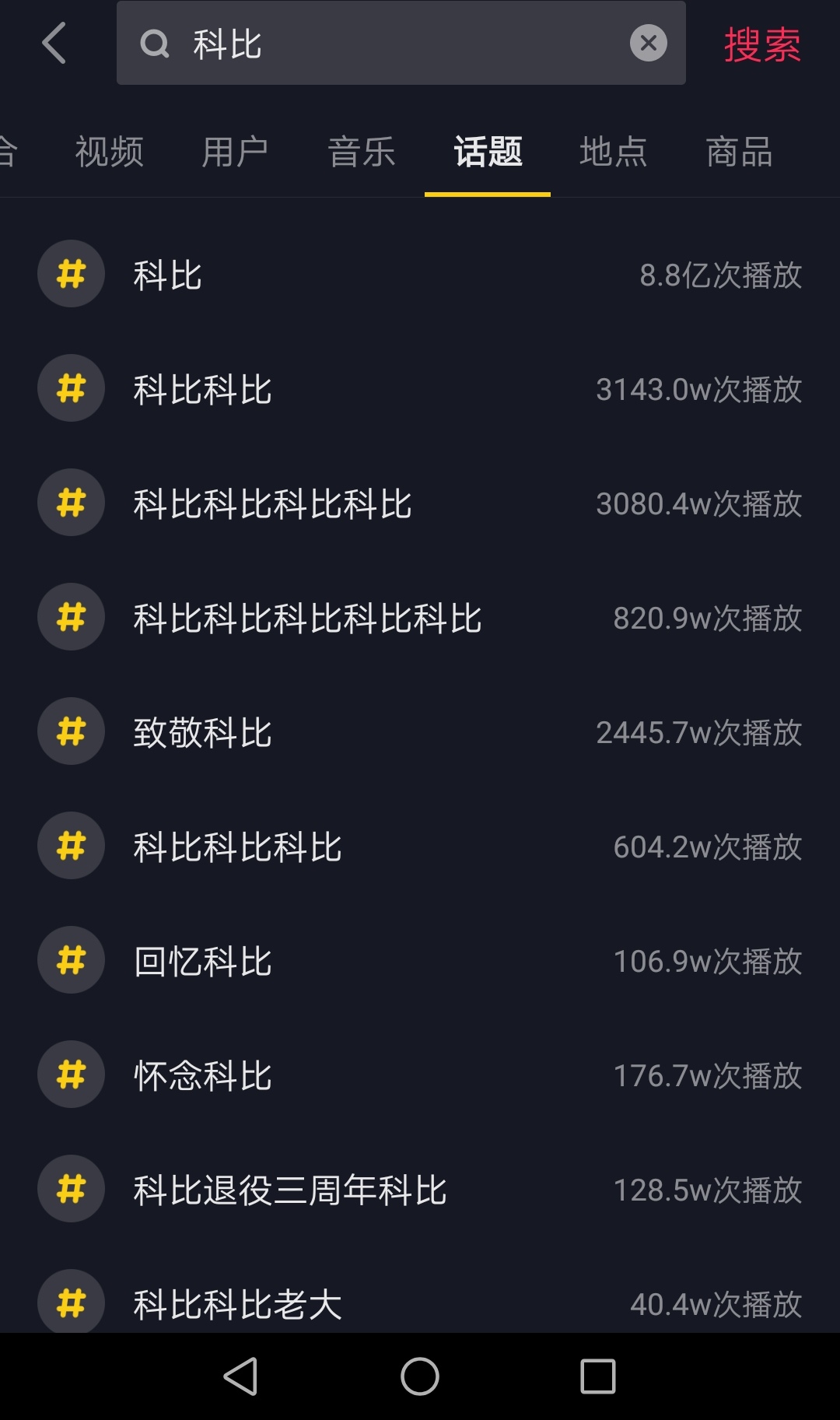Image resolution: width=840 pixels, height=1420 pixels.
Task: Tap the 搜索 button to search
Action: tap(762, 45)
